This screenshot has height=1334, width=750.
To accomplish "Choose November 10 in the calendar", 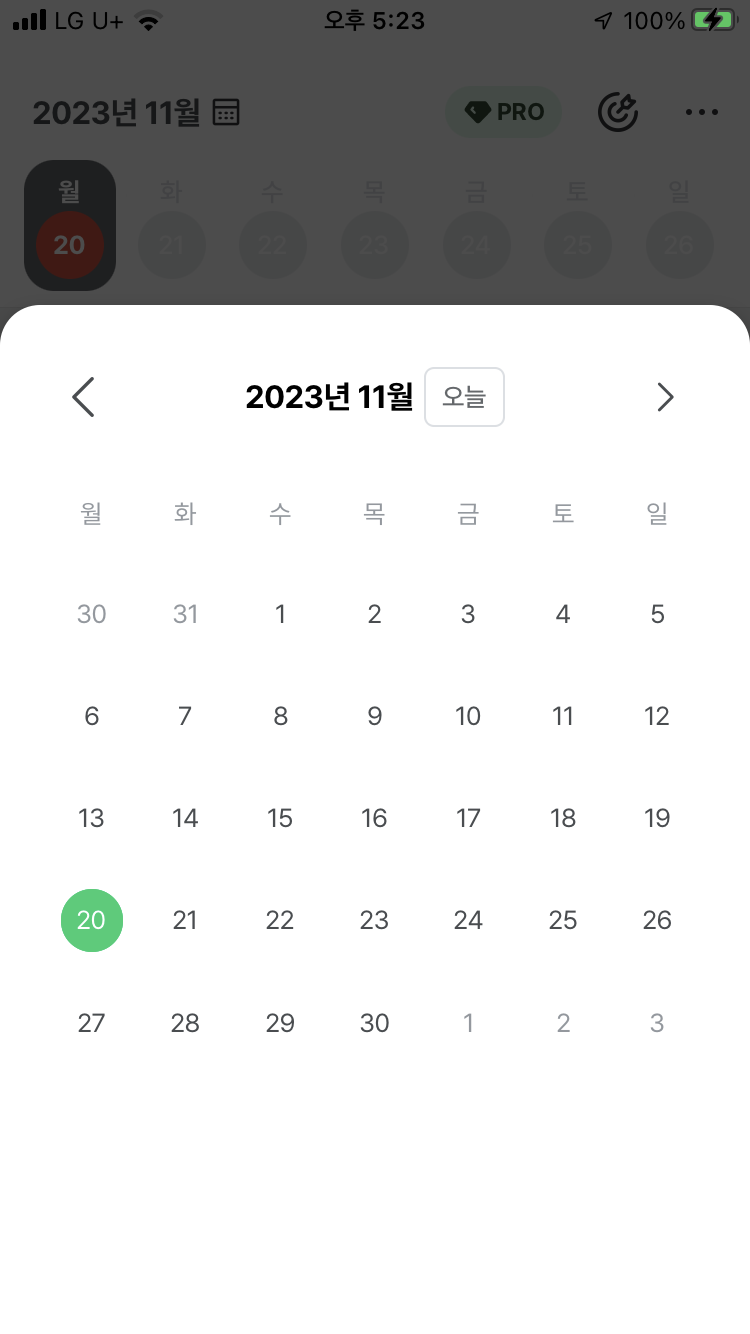I will tap(468, 716).
